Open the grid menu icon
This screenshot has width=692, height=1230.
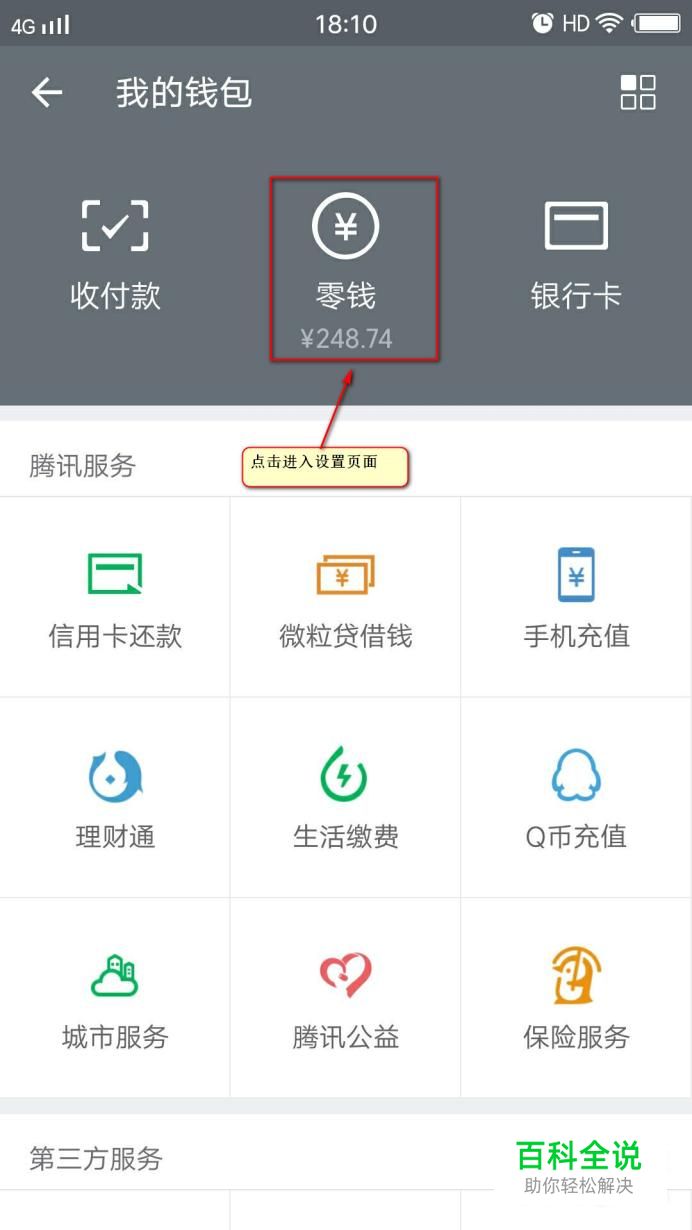coord(638,92)
